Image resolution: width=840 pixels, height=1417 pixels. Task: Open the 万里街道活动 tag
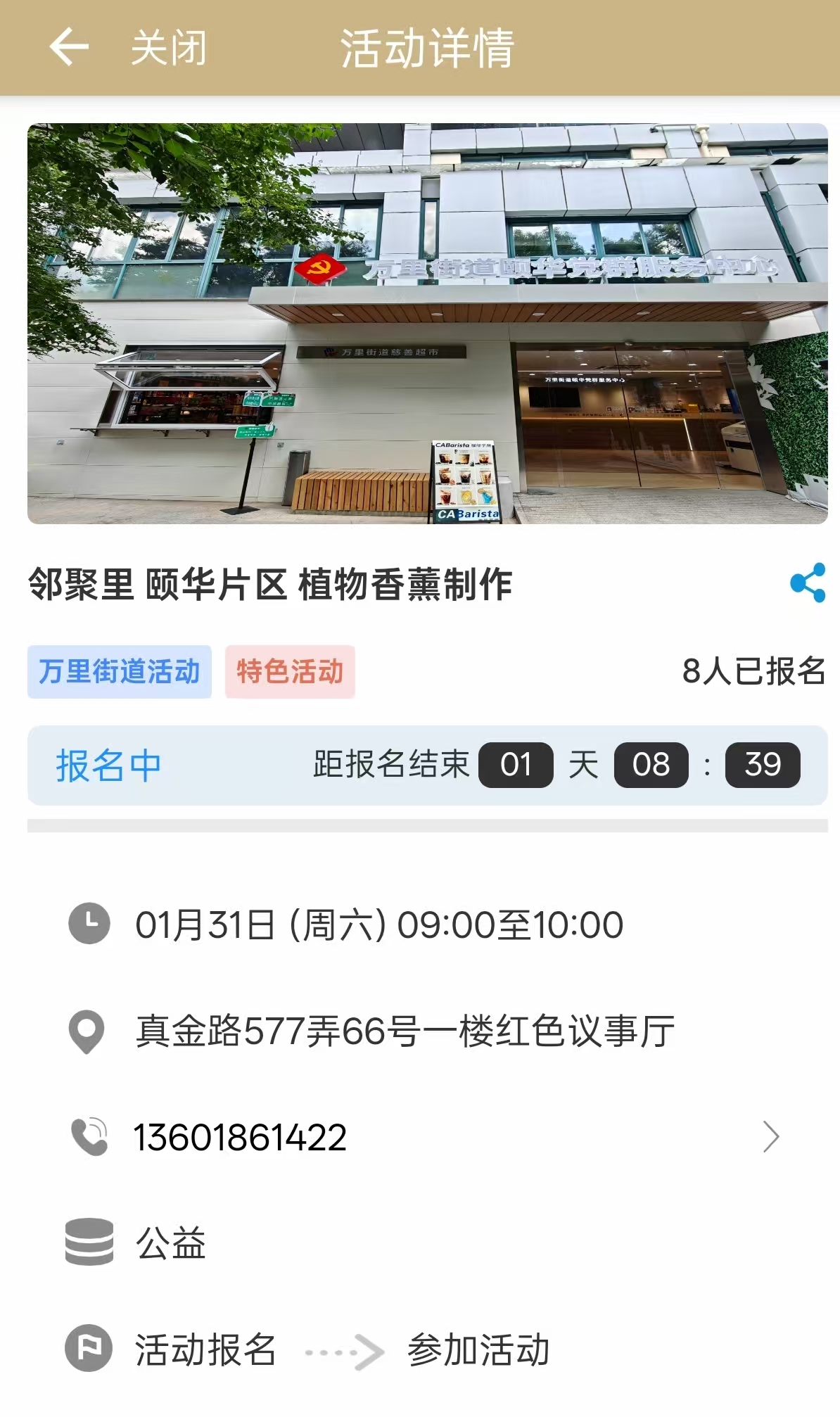120,671
